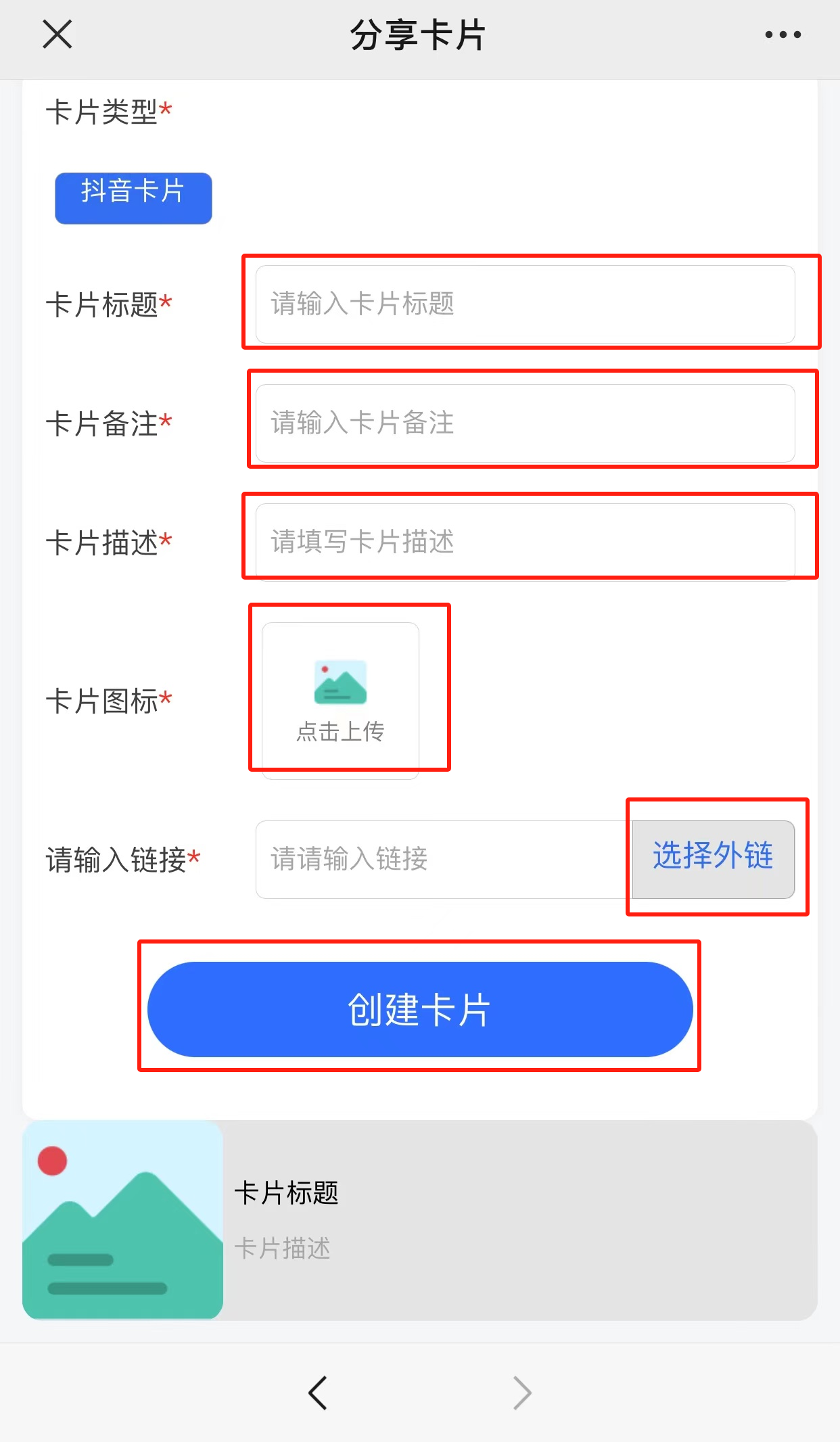Upload a card icon via 点击上传
The width and height of the screenshot is (840, 1442).
click(x=340, y=700)
